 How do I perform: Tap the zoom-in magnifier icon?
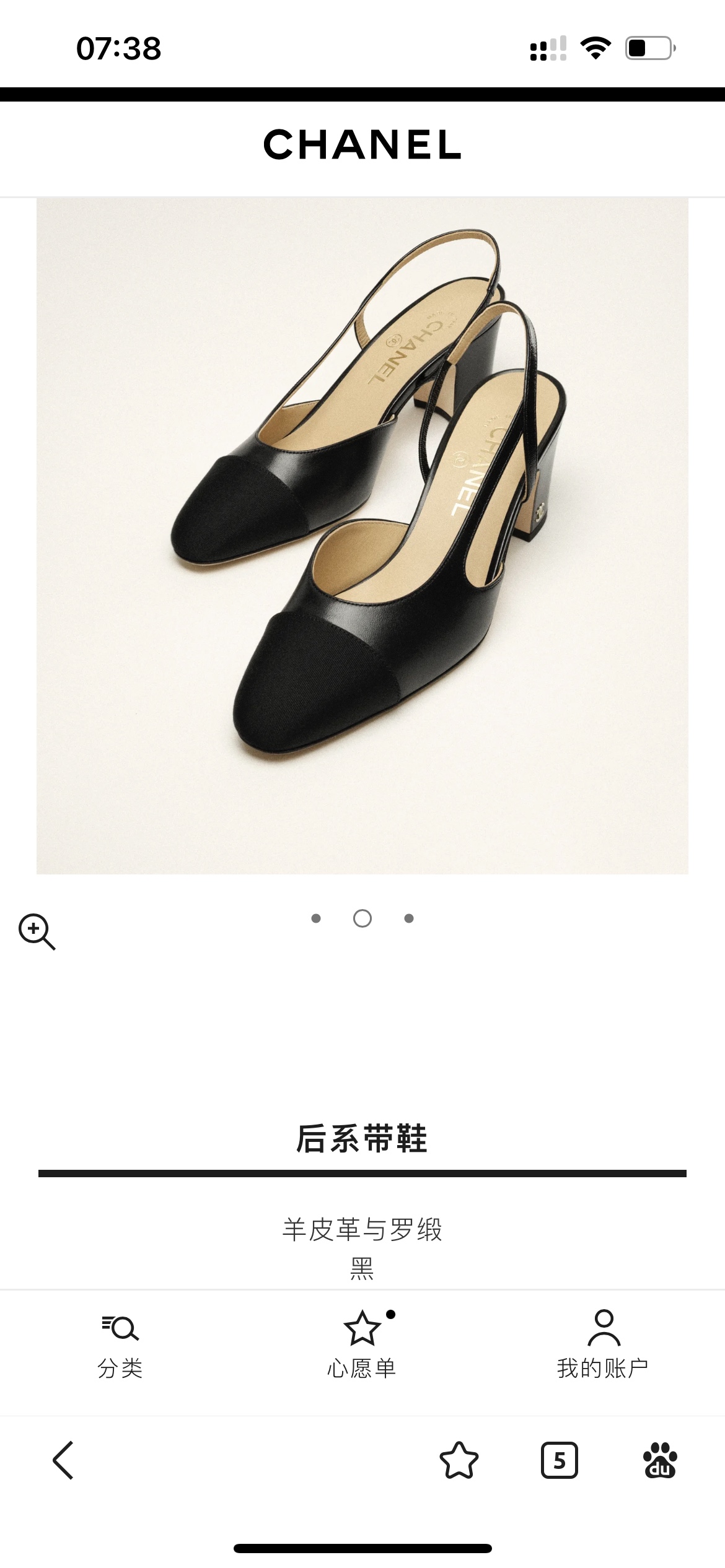point(37,931)
